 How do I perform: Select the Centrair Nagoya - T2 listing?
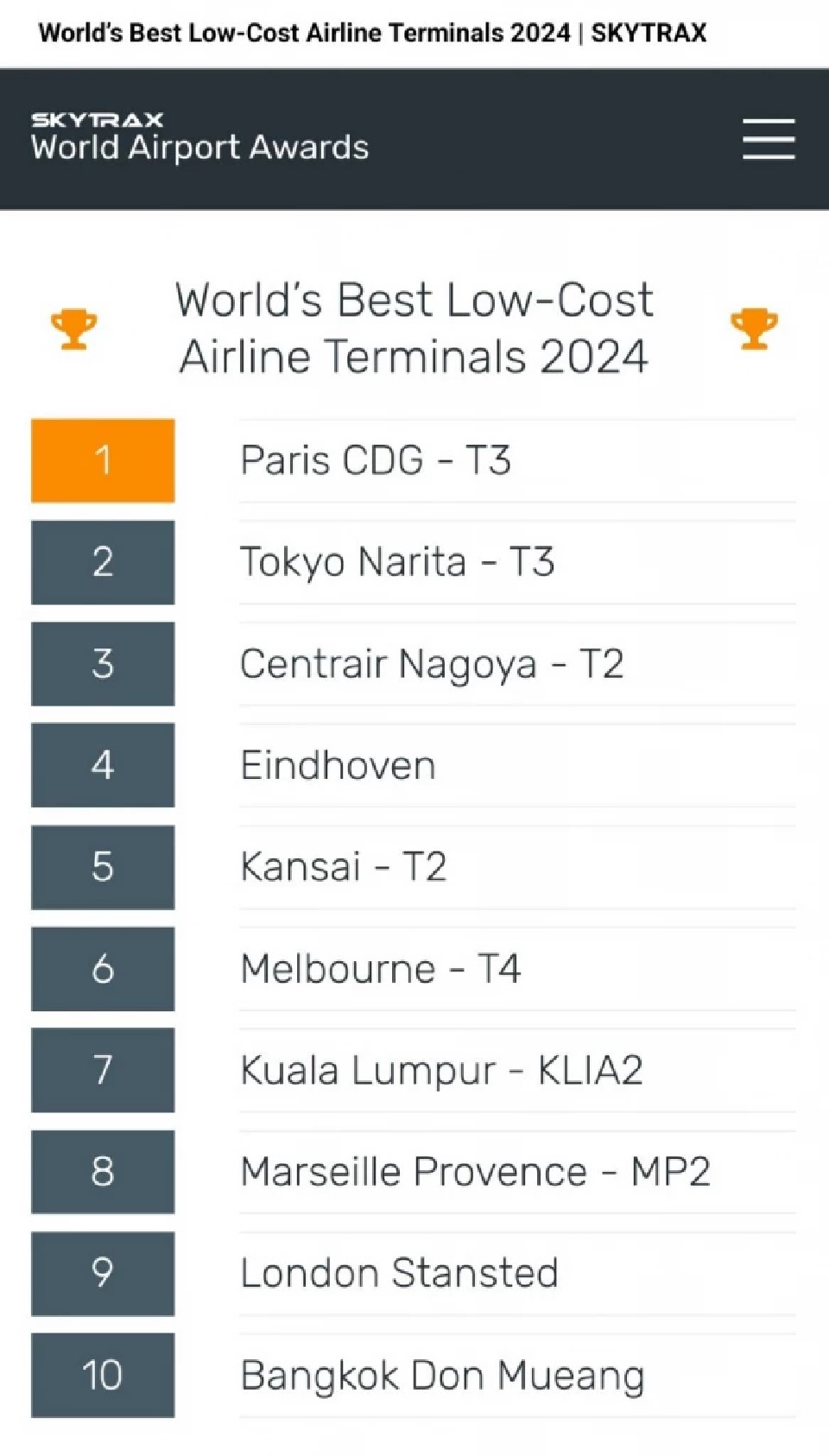pyautogui.click(x=432, y=664)
